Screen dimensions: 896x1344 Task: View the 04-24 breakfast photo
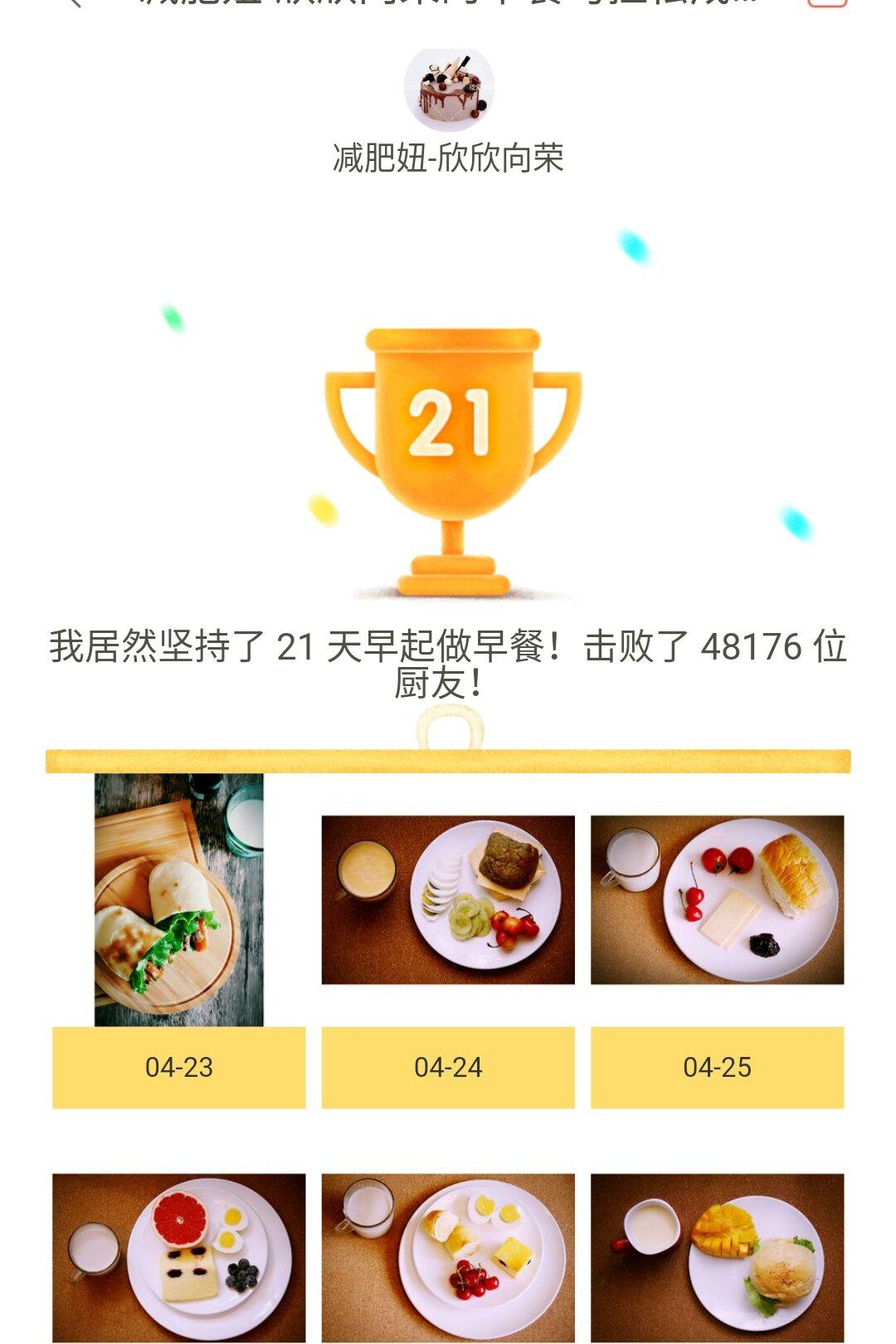[x=448, y=900]
